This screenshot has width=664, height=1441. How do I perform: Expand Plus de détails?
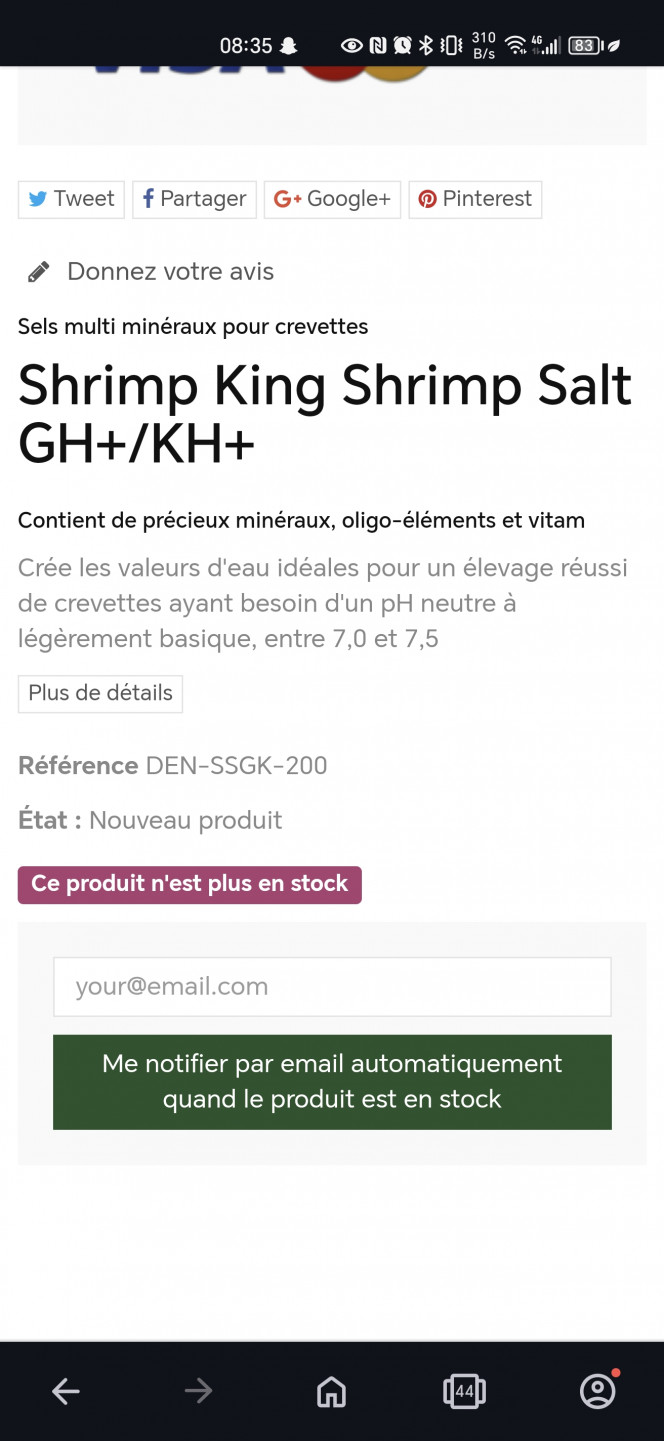pos(100,693)
